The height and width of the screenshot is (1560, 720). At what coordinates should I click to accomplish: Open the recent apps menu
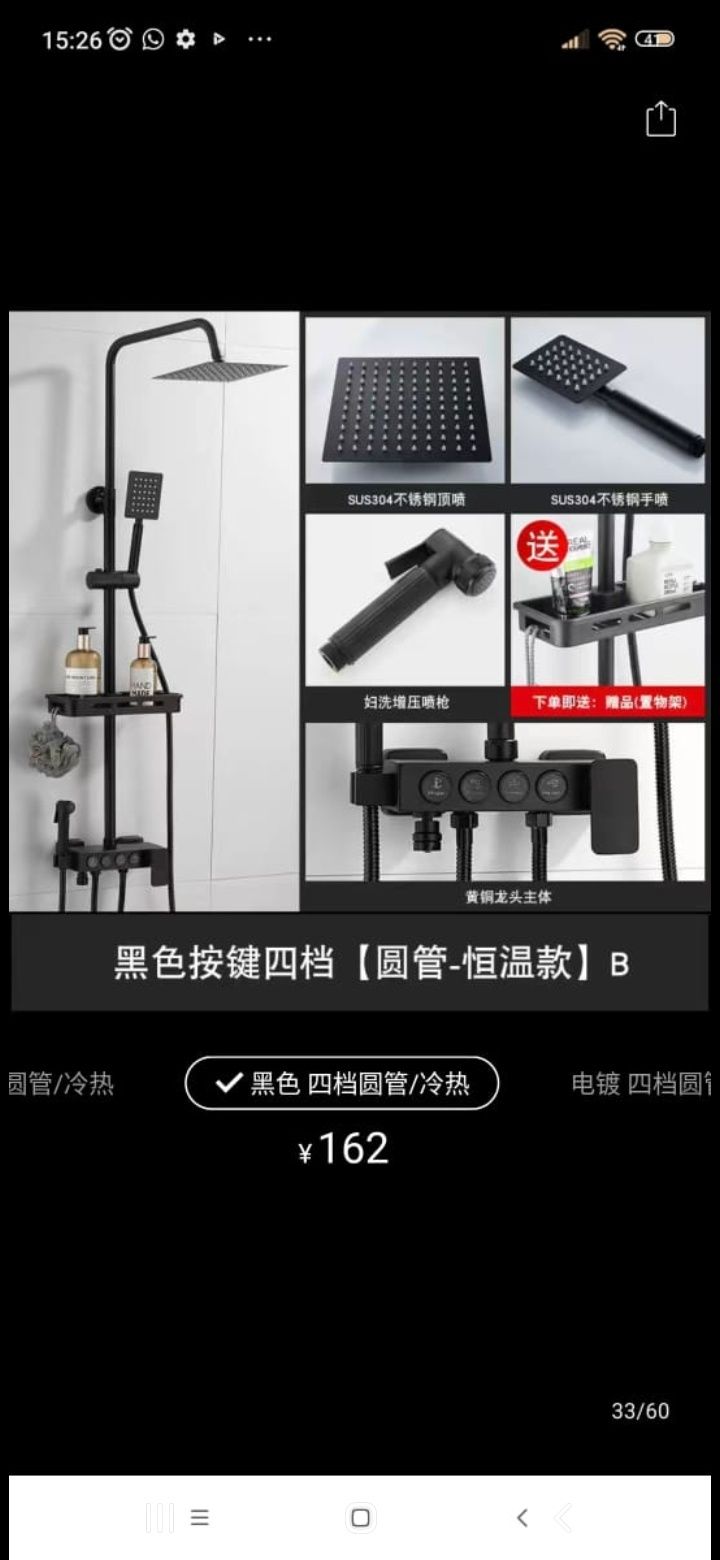pos(199,1517)
